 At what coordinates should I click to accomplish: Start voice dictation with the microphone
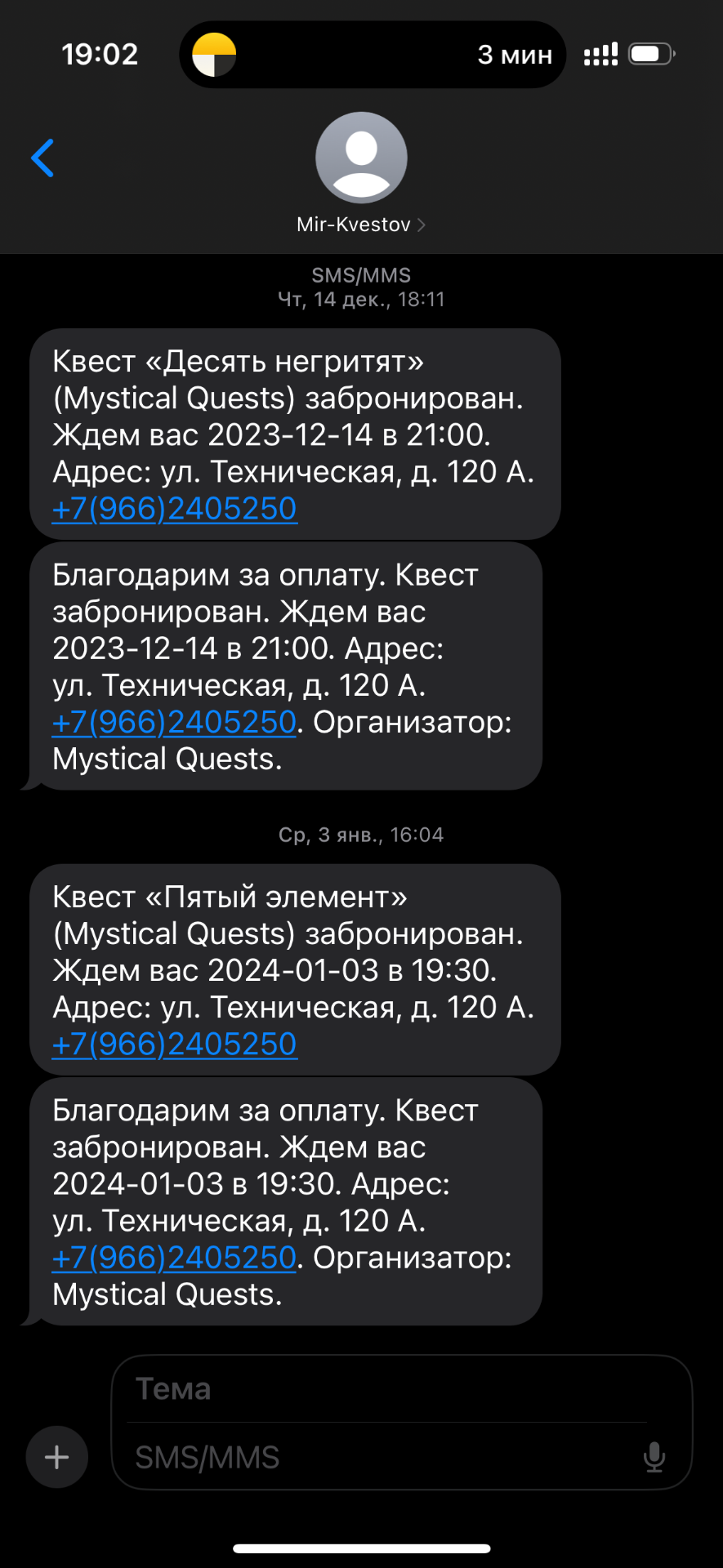[x=654, y=1457]
